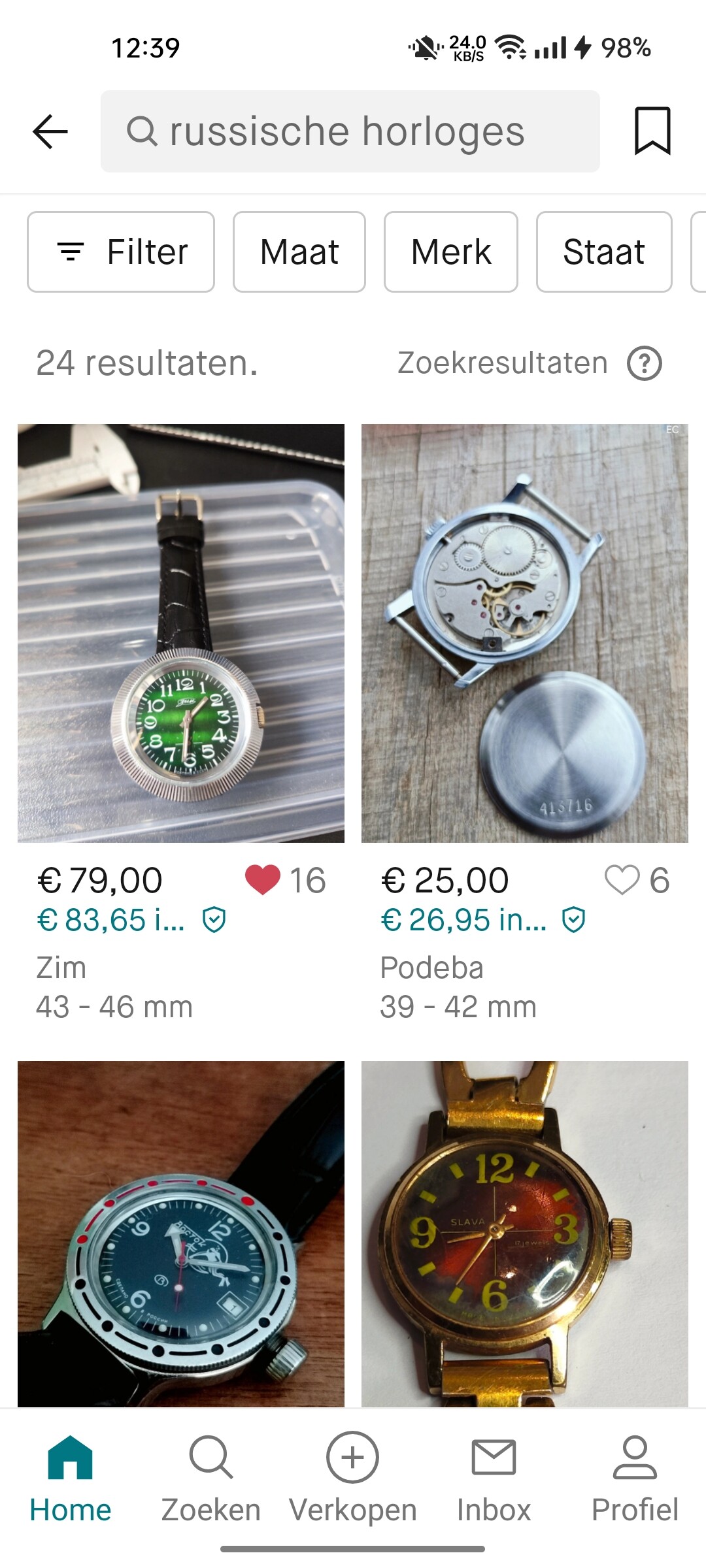Choose the Staat filter chip
Image resolution: width=706 pixels, height=1568 pixels.
tap(604, 252)
